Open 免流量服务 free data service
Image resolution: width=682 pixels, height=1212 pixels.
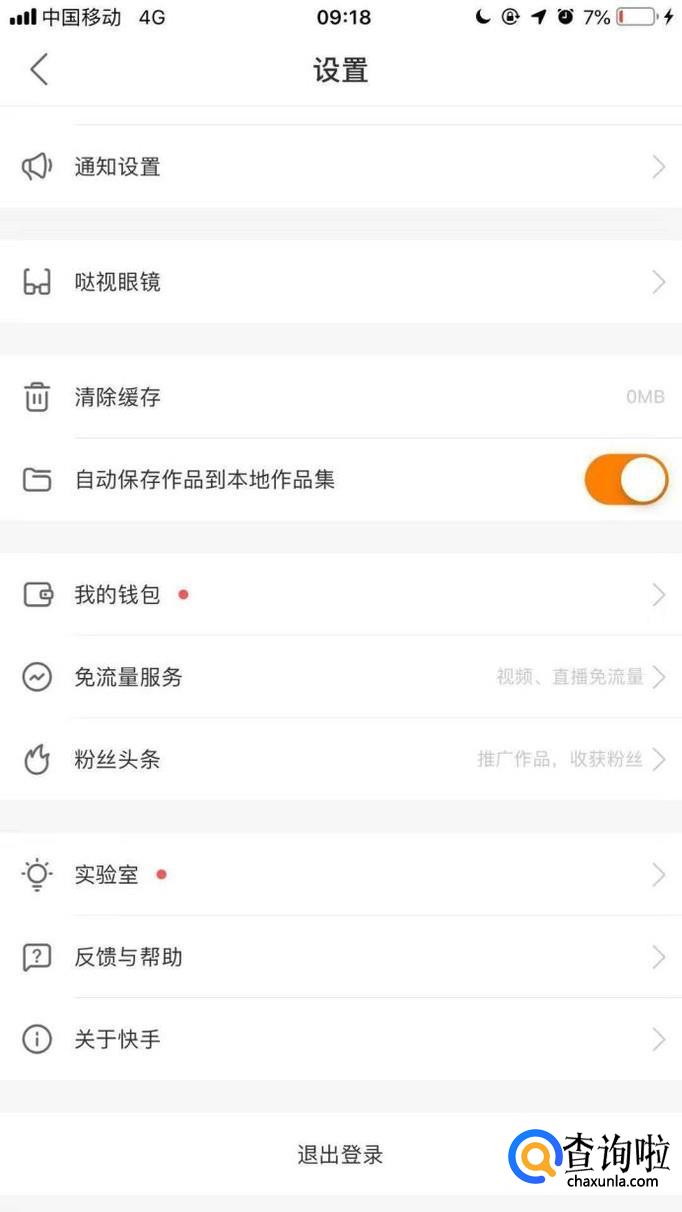coord(340,678)
